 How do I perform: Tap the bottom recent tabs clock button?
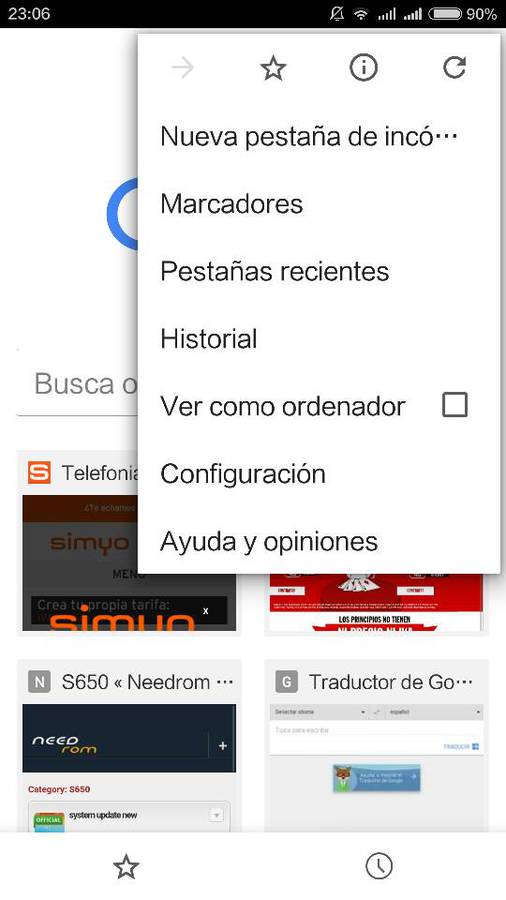coord(379,866)
